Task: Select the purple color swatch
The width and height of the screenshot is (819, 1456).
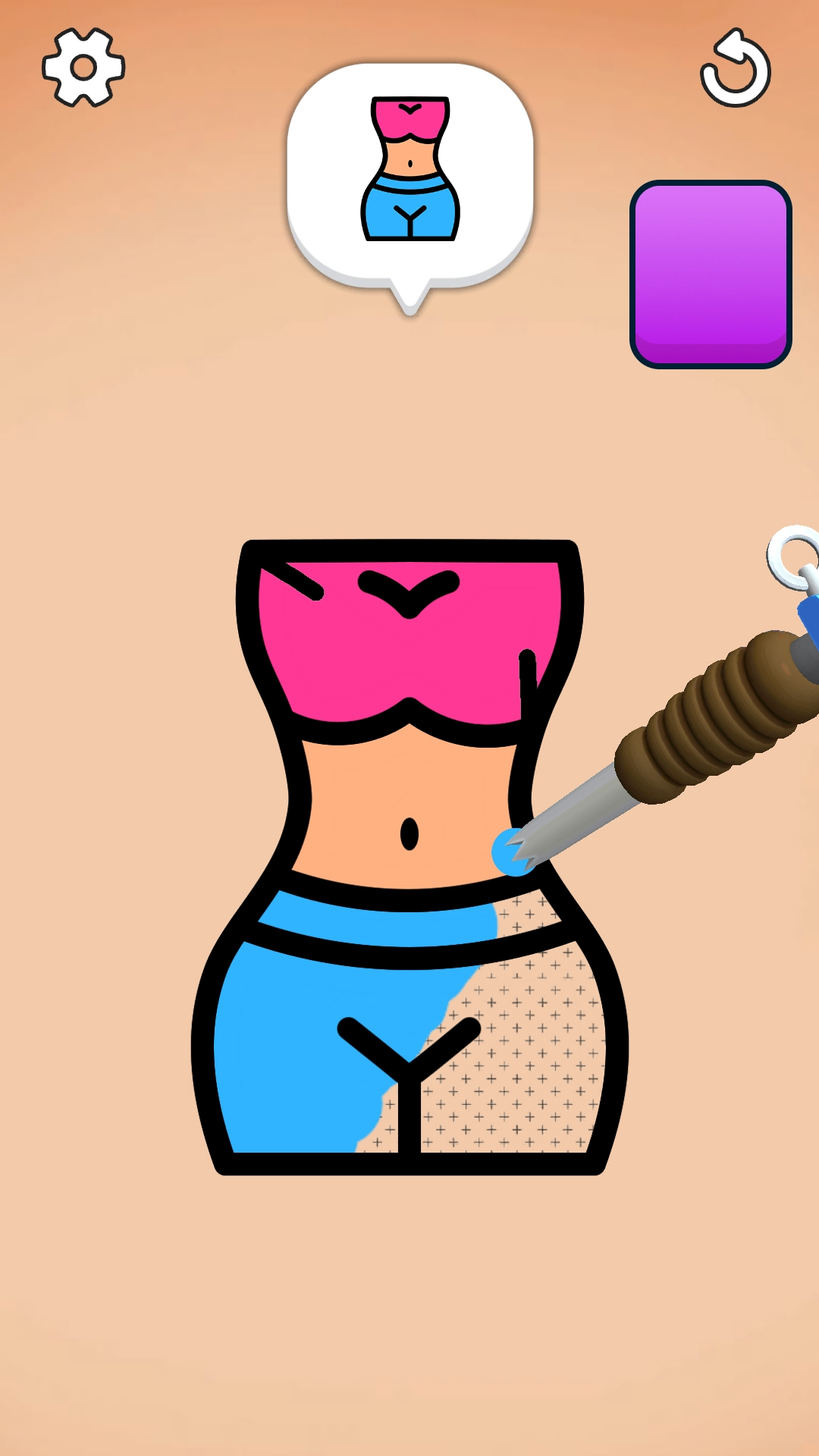Action: pos(711,275)
